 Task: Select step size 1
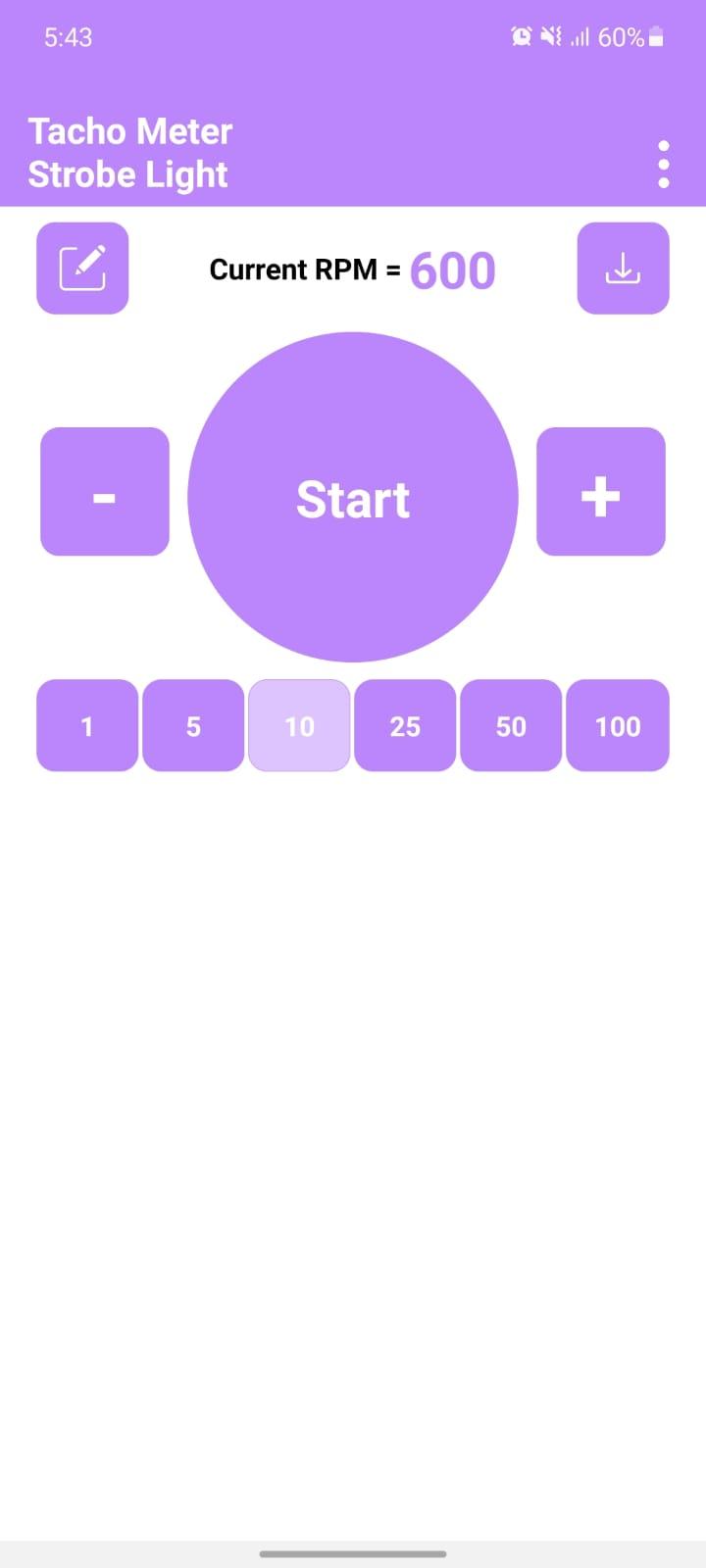(x=87, y=725)
